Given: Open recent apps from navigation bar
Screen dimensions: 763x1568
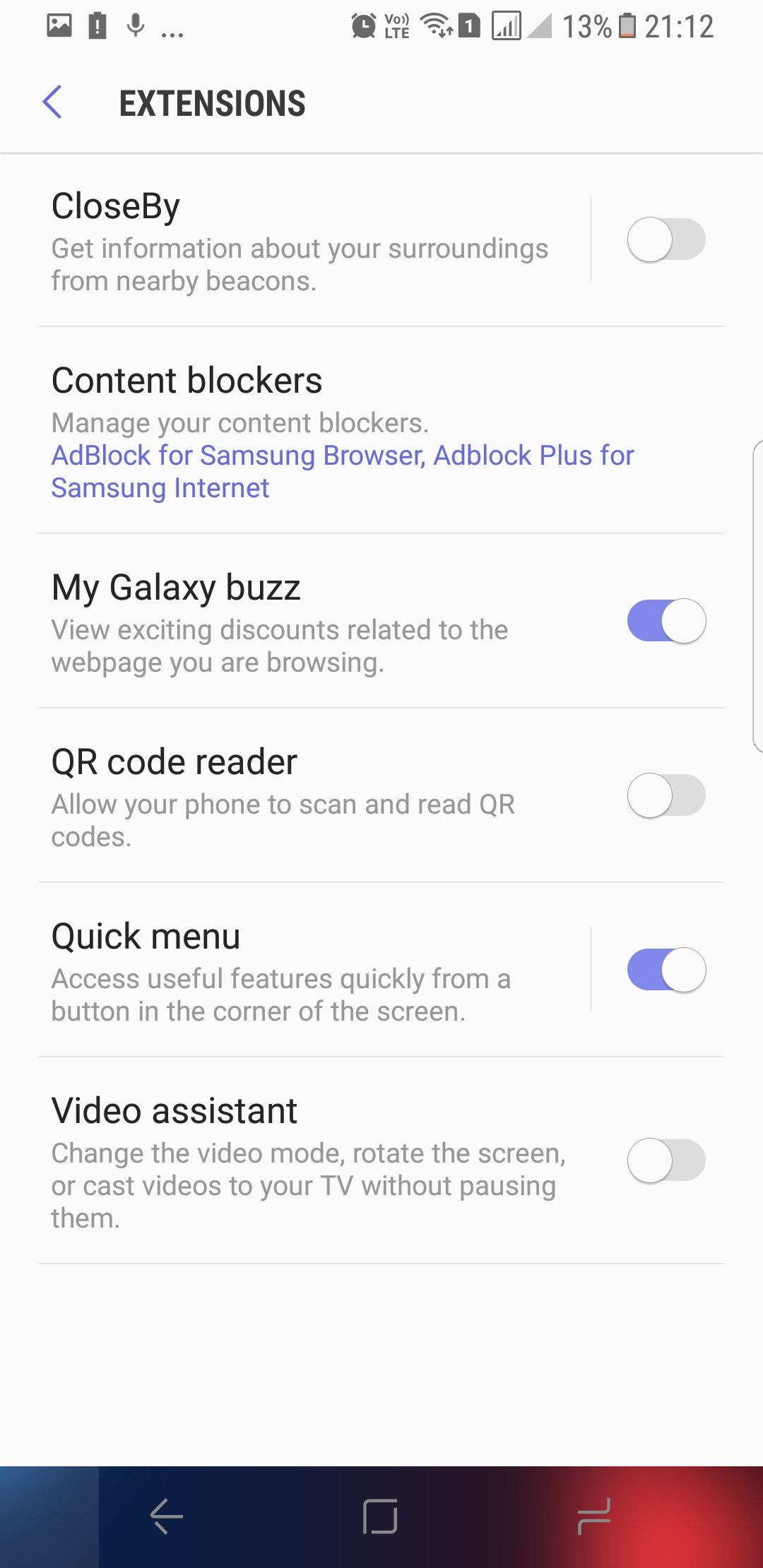Looking at the screenshot, I should click(593, 1516).
